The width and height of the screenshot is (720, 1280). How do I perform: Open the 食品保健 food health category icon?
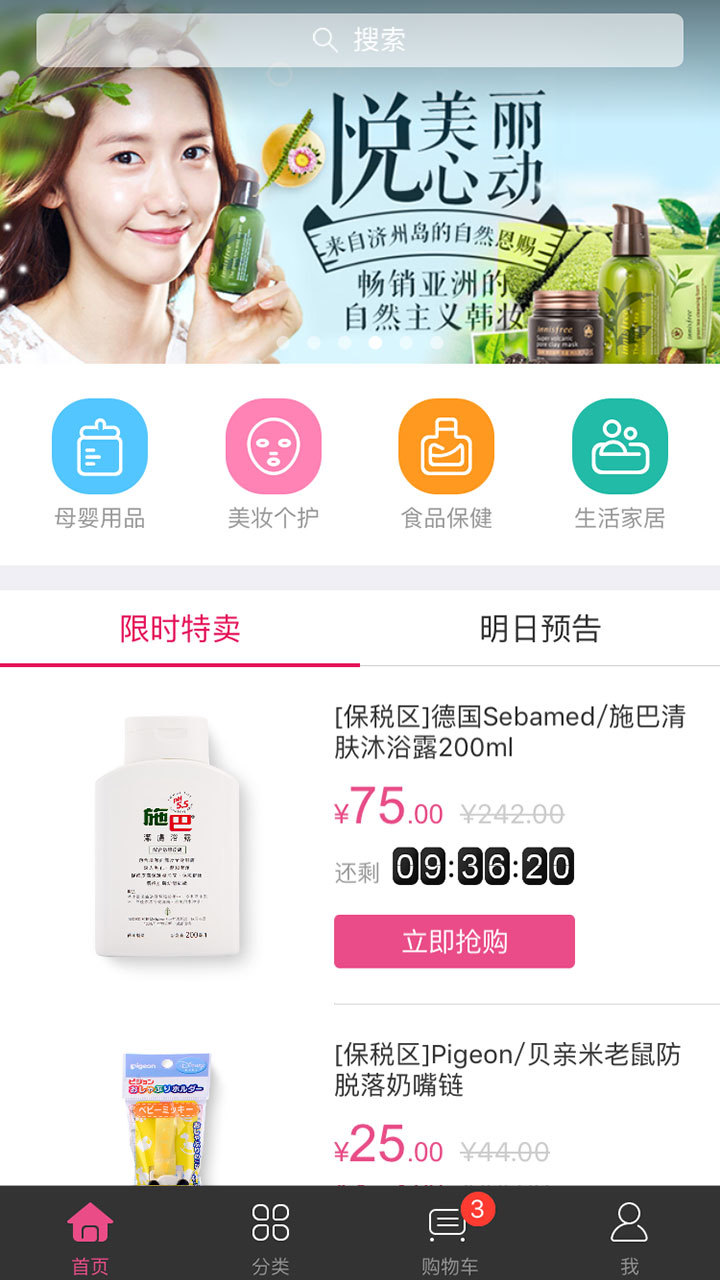click(x=446, y=446)
